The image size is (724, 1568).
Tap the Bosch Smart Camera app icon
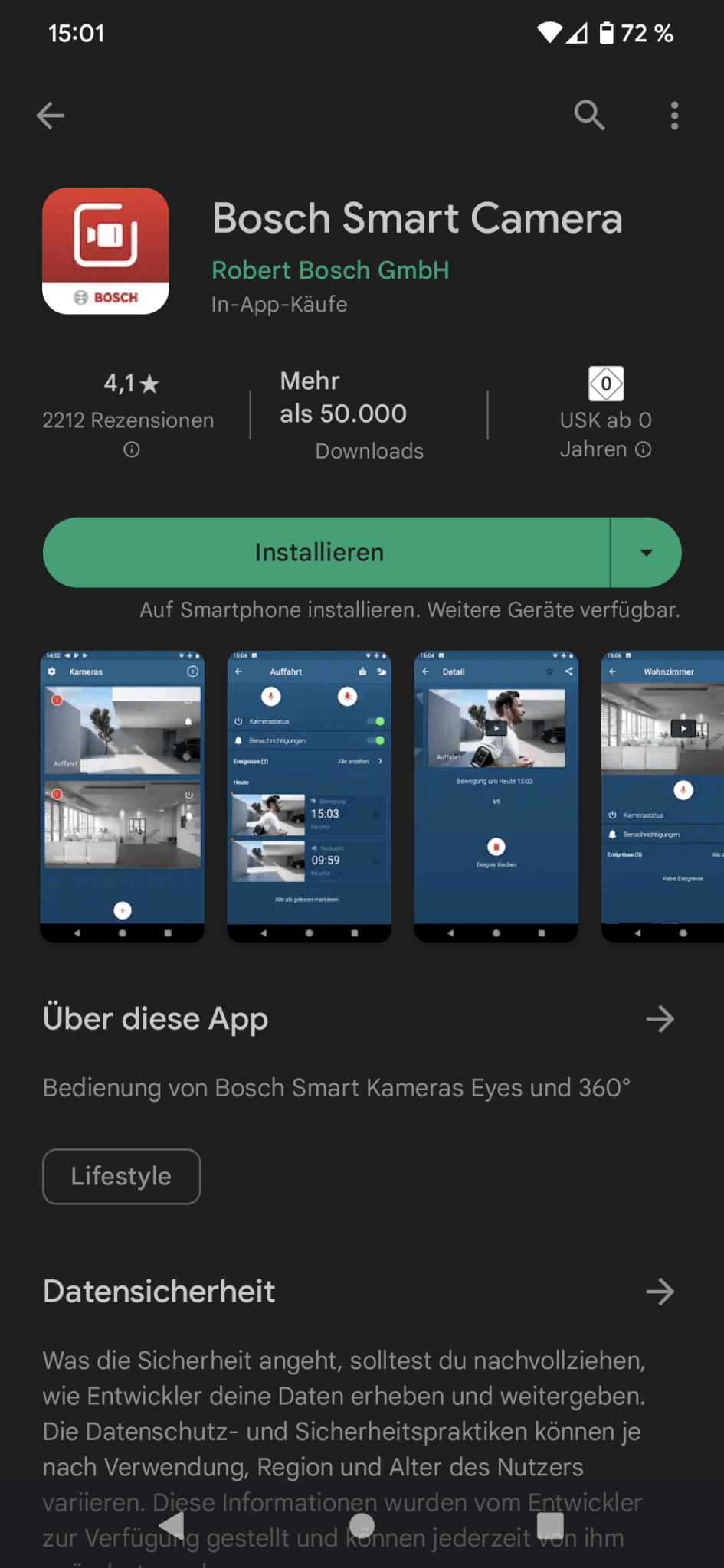[x=105, y=251]
